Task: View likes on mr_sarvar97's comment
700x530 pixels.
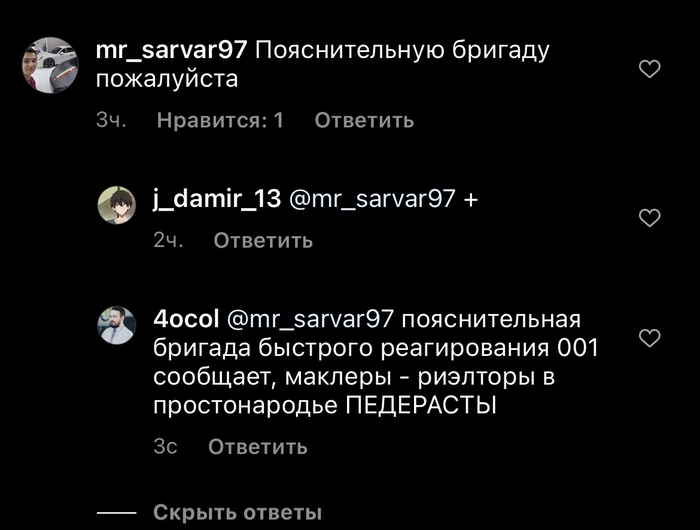Action: pyautogui.click(x=220, y=121)
